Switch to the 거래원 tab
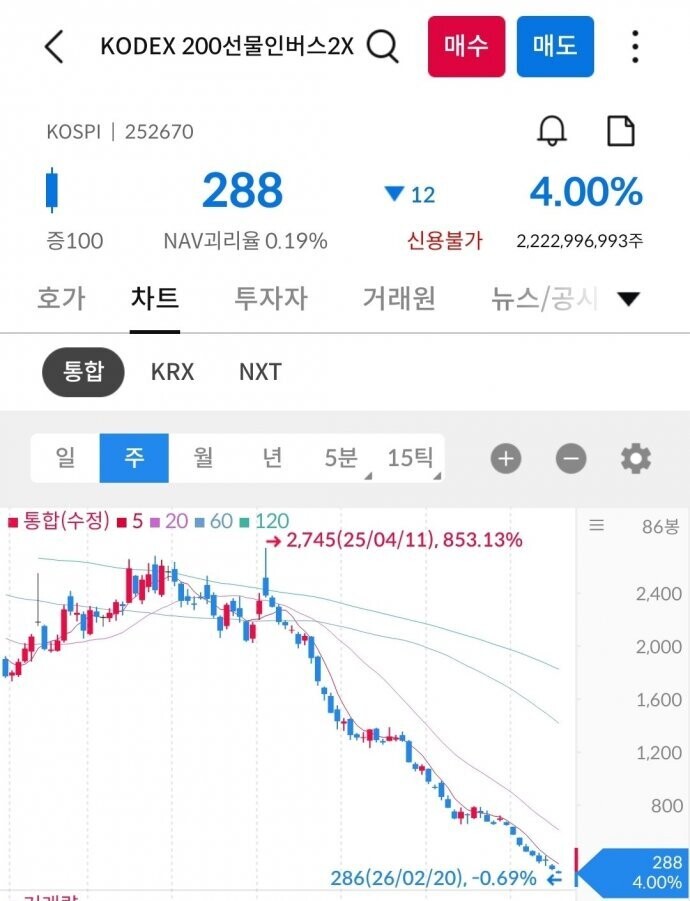The image size is (690, 901). pyautogui.click(x=399, y=299)
